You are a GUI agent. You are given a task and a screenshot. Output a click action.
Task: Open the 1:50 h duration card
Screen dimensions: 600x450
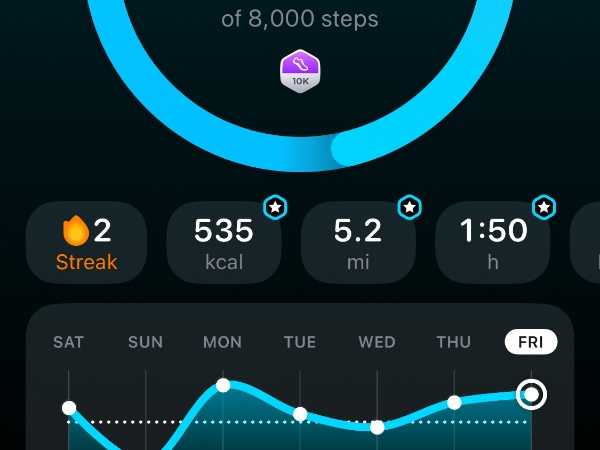(493, 243)
